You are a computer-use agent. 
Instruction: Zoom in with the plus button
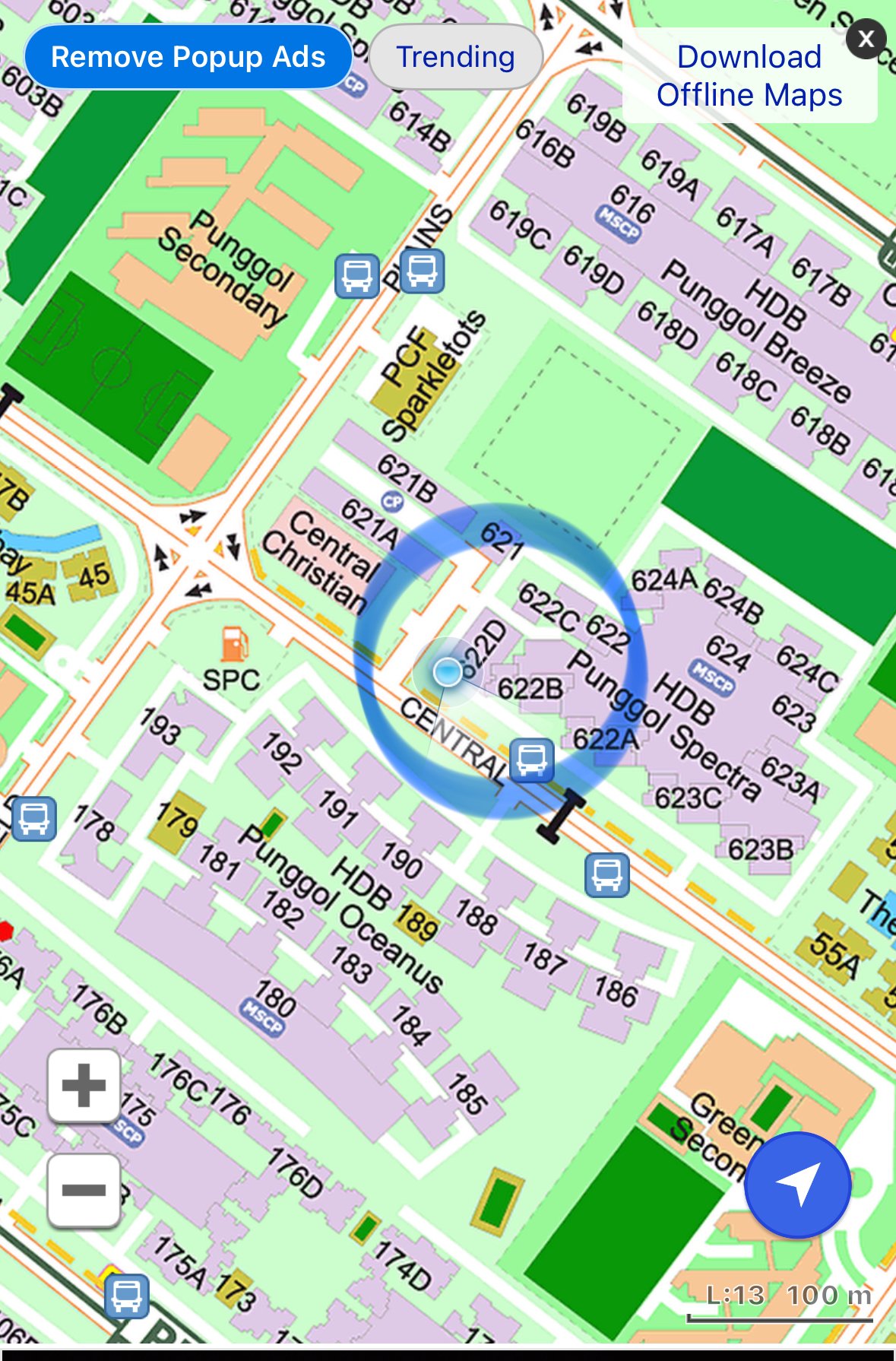84,1085
